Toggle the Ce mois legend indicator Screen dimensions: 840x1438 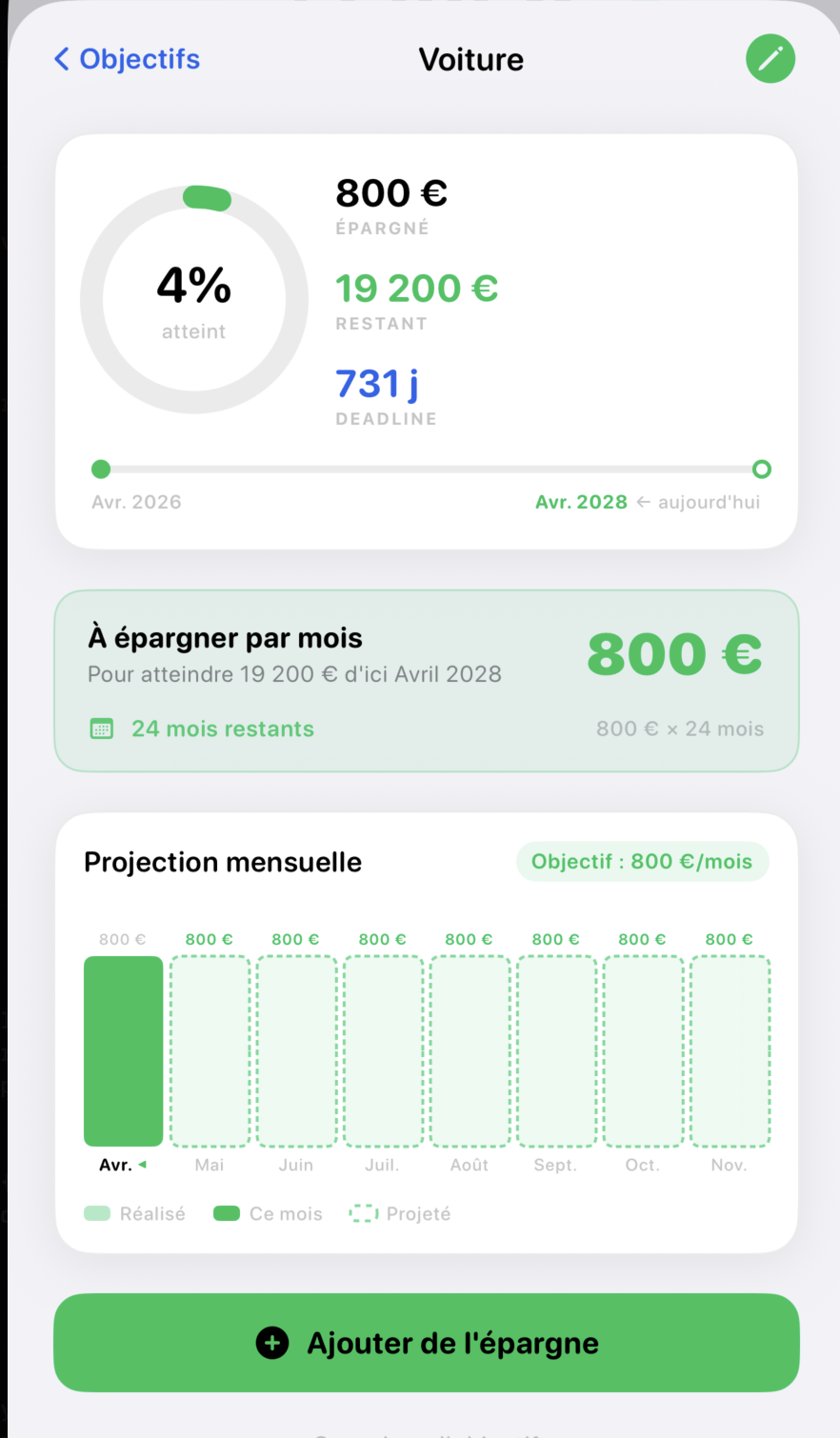tap(224, 1212)
